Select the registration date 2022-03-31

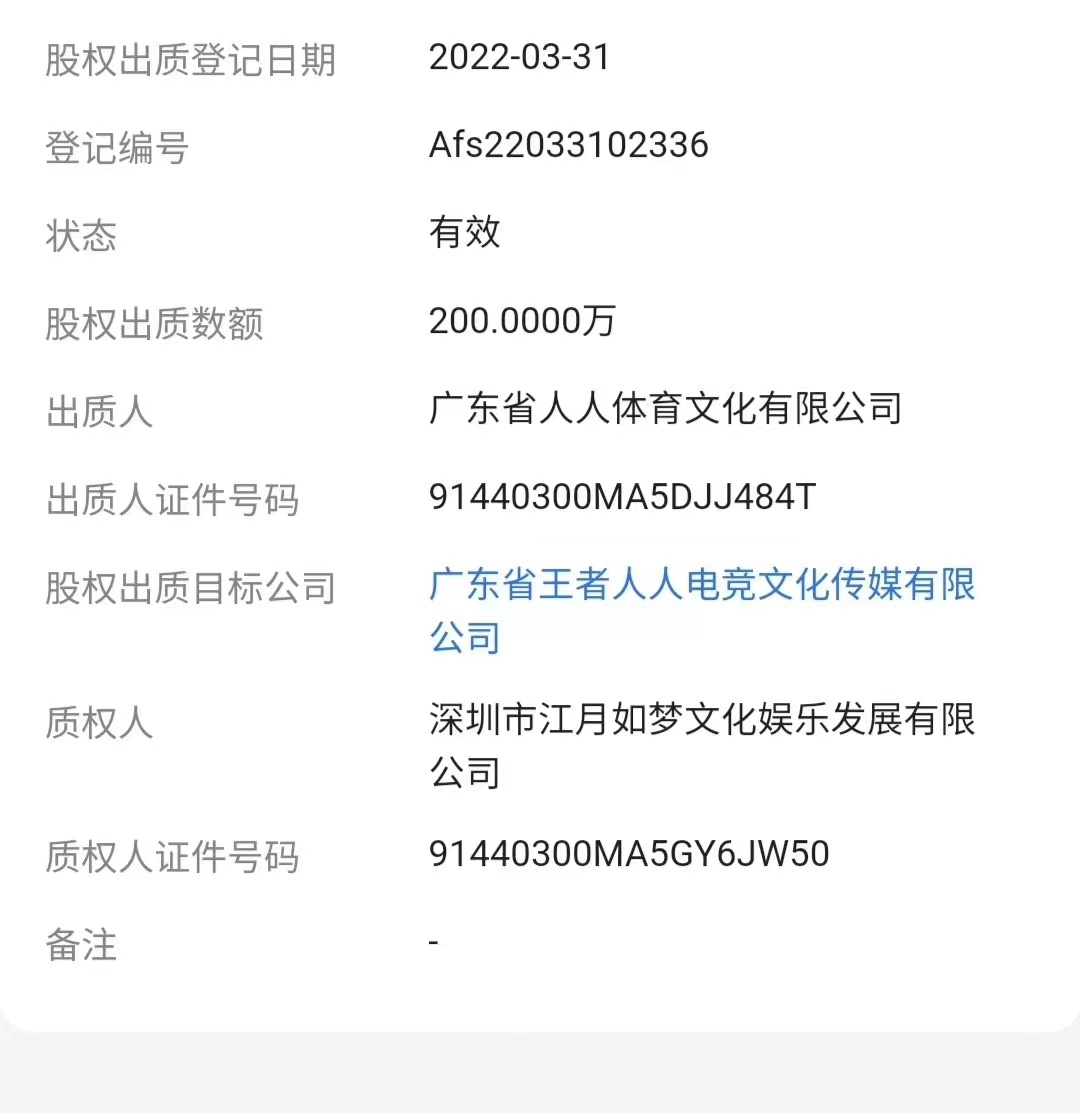click(519, 57)
